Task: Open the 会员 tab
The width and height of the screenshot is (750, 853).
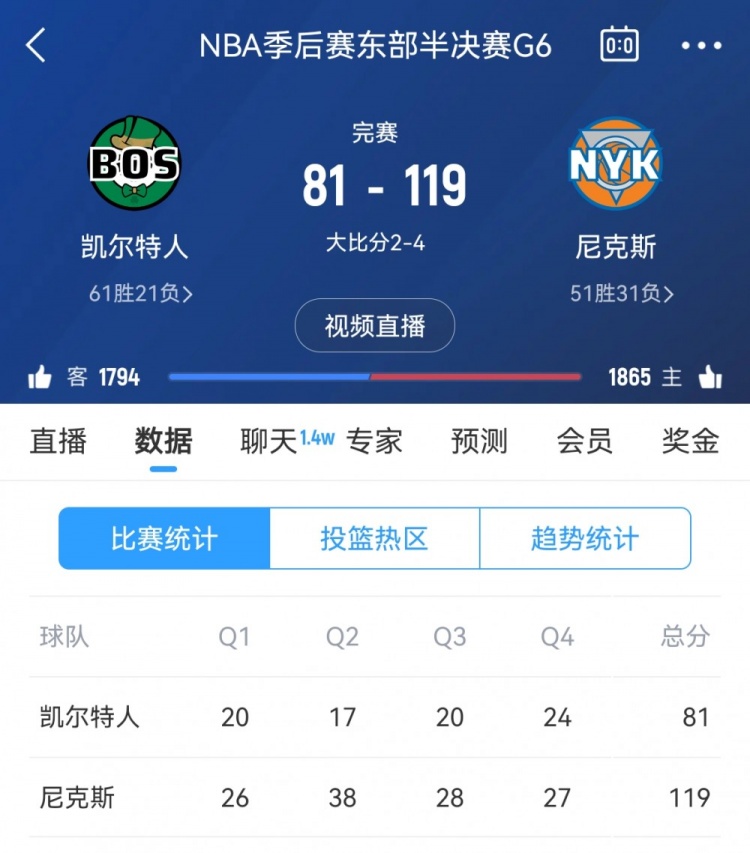Action: (585, 441)
